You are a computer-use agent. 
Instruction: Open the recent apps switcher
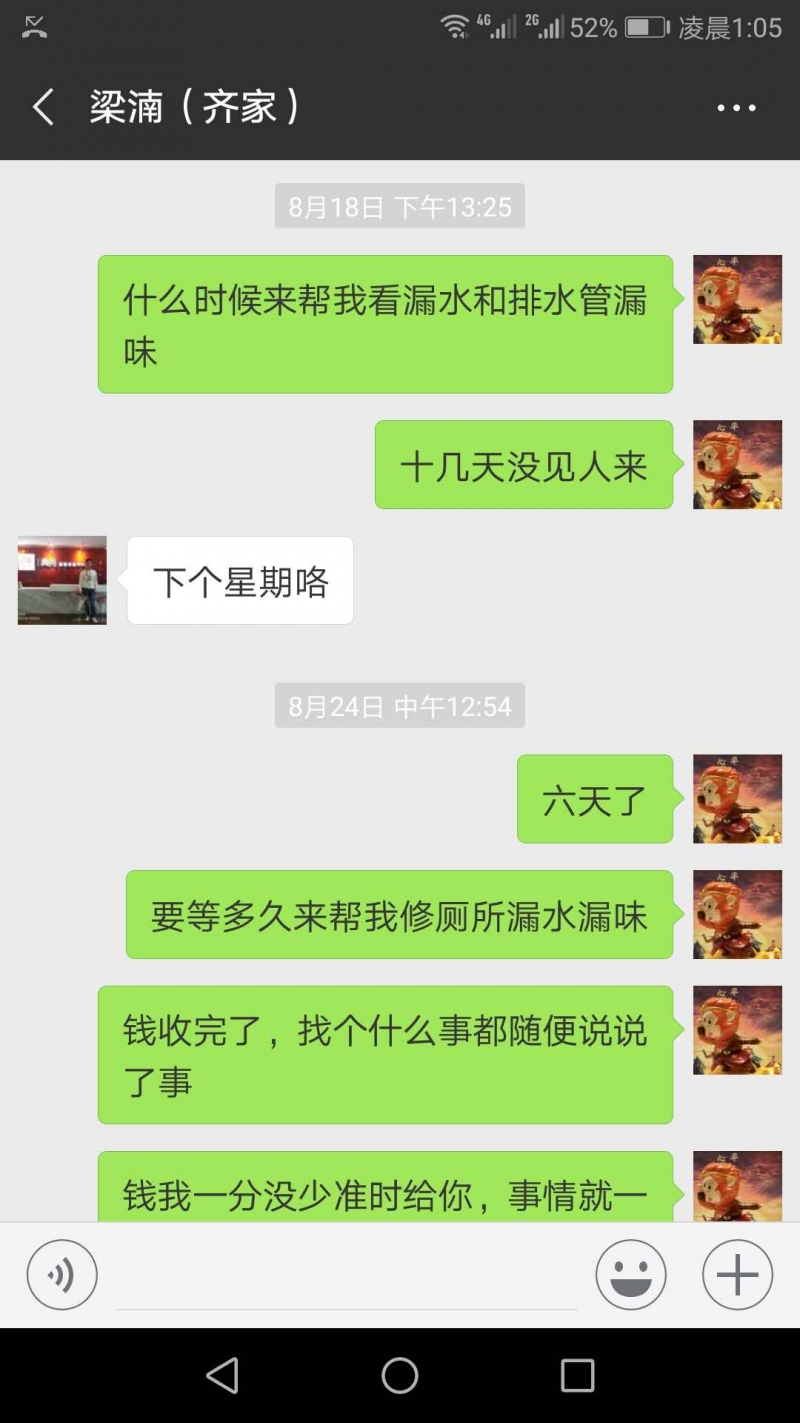click(577, 1376)
